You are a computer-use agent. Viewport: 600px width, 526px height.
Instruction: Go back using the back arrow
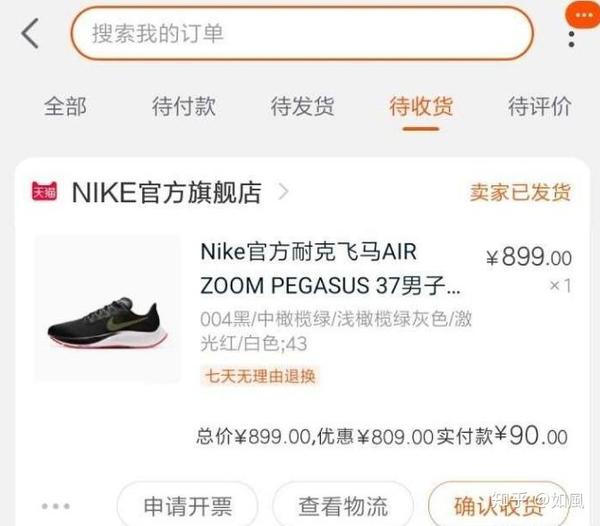[30, 34]
